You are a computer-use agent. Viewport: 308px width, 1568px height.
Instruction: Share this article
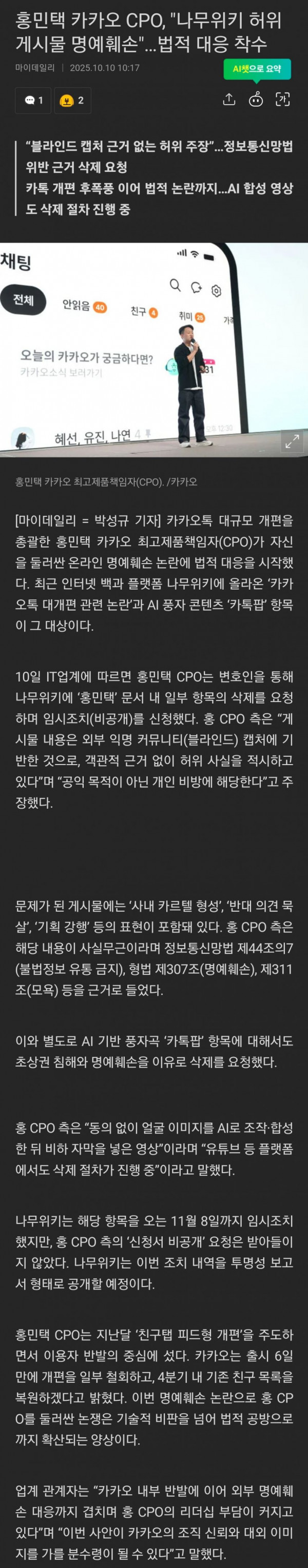tap(229, 100)
